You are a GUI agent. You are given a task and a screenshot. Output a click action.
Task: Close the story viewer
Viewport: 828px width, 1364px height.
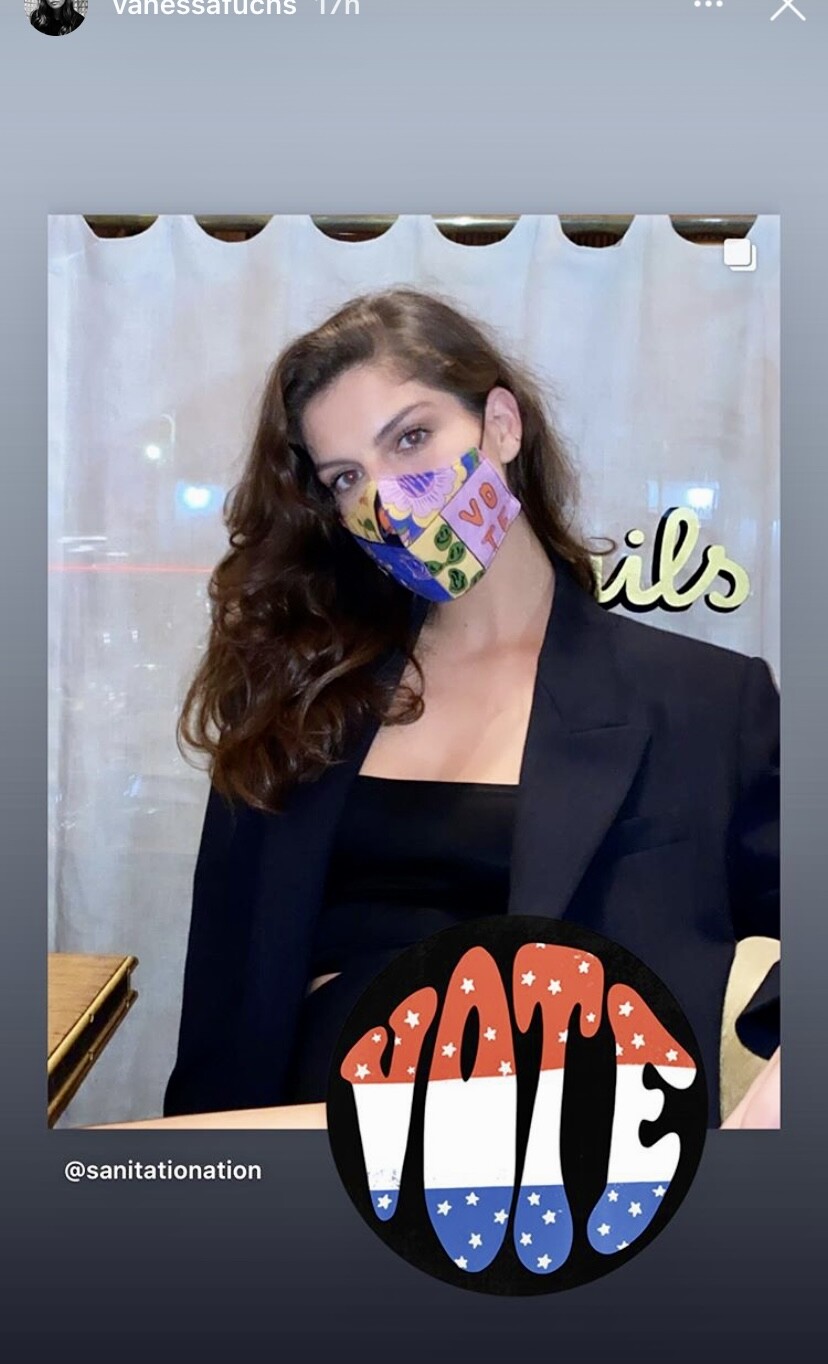pyautogui.click(x=787, y=8)
